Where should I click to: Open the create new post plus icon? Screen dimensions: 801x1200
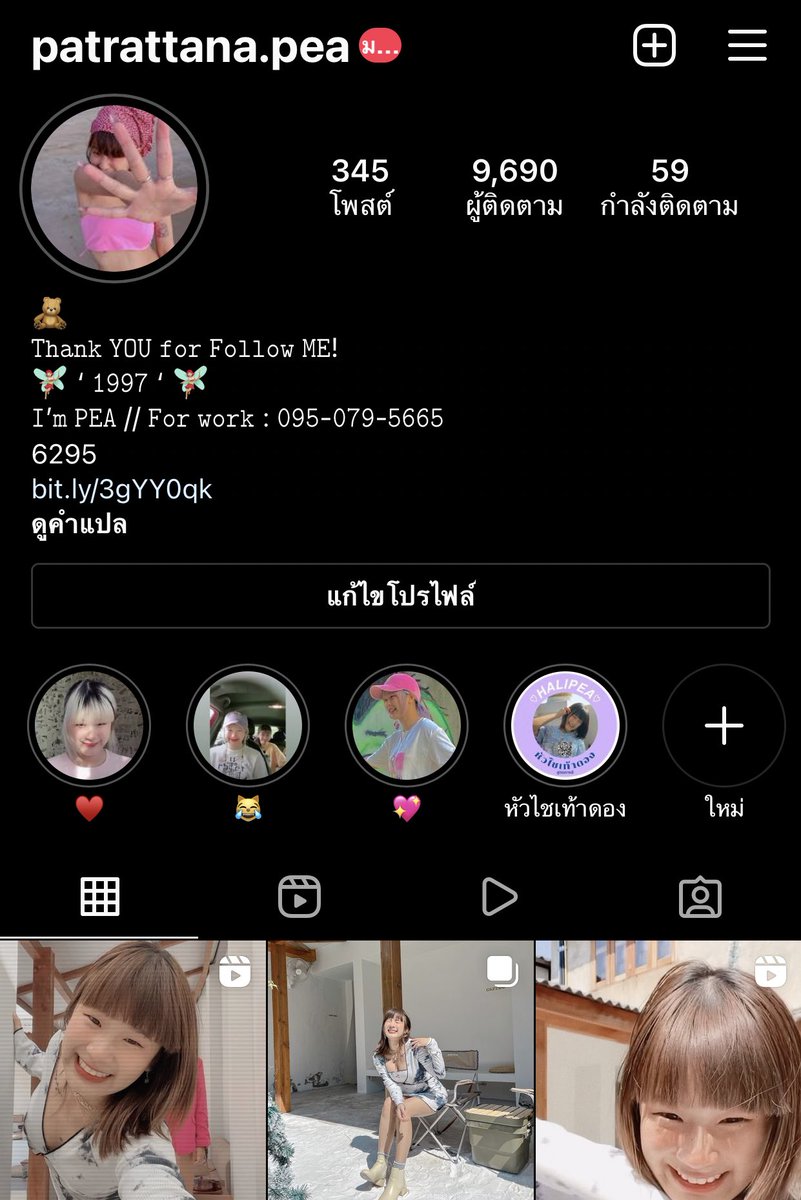point(655,46)
